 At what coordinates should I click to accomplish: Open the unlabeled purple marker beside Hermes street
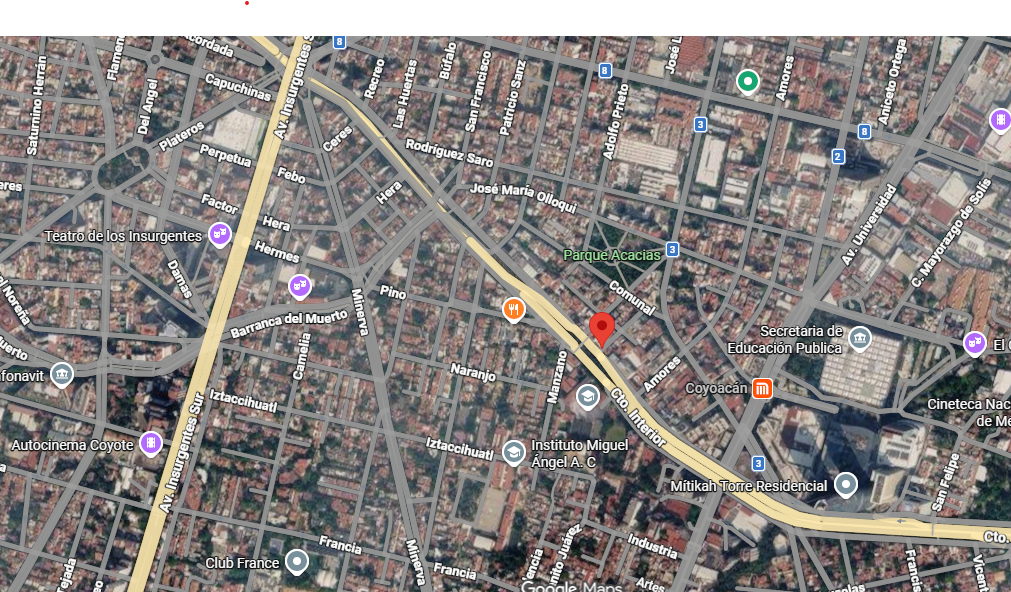(x=299, y=287)
